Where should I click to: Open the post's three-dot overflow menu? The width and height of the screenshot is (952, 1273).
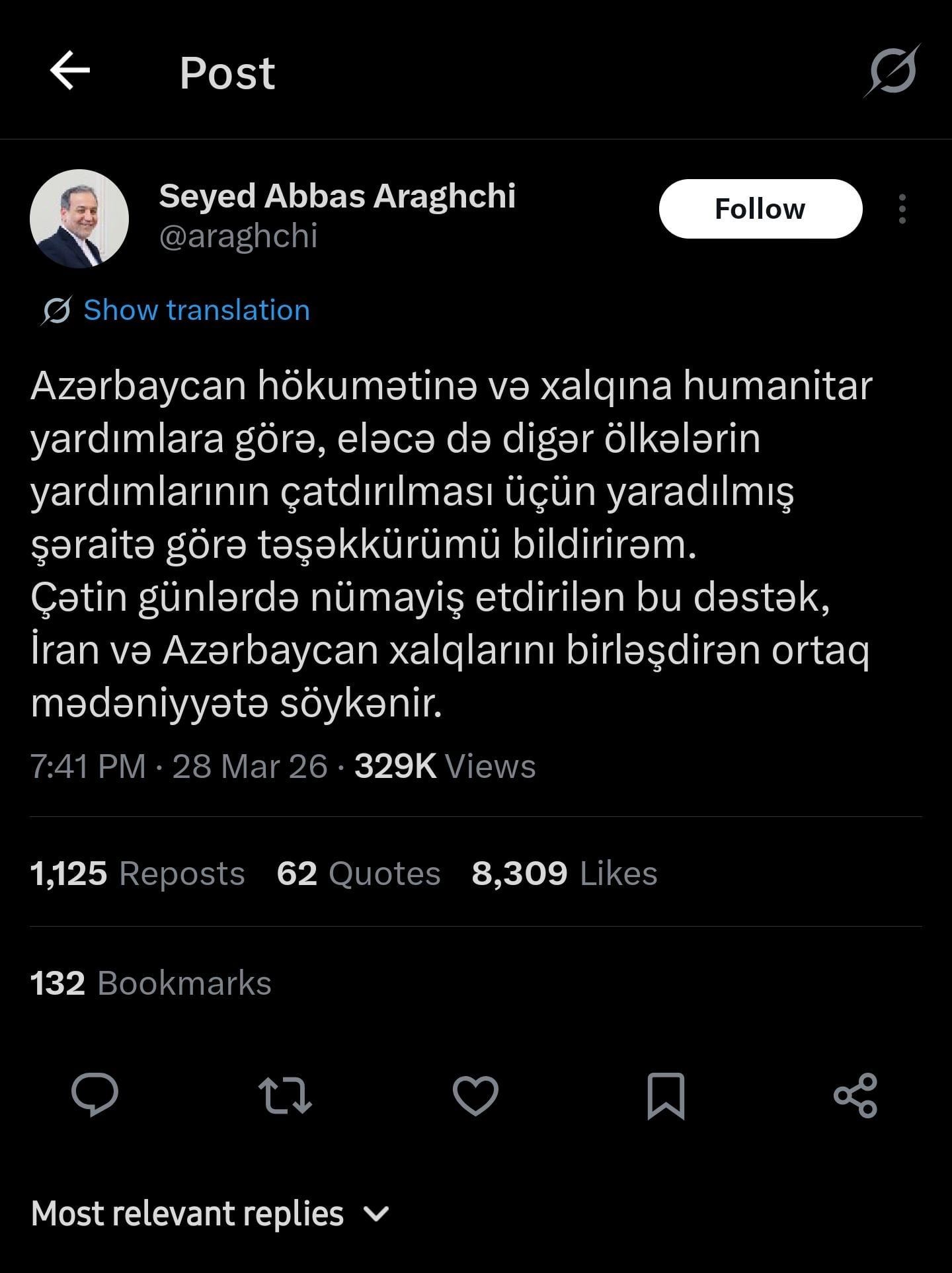click(x=902, y=209)
